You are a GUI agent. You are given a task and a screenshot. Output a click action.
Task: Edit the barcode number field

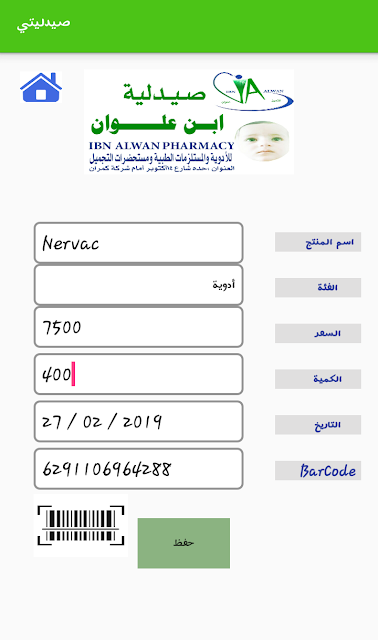coord(138,469)
